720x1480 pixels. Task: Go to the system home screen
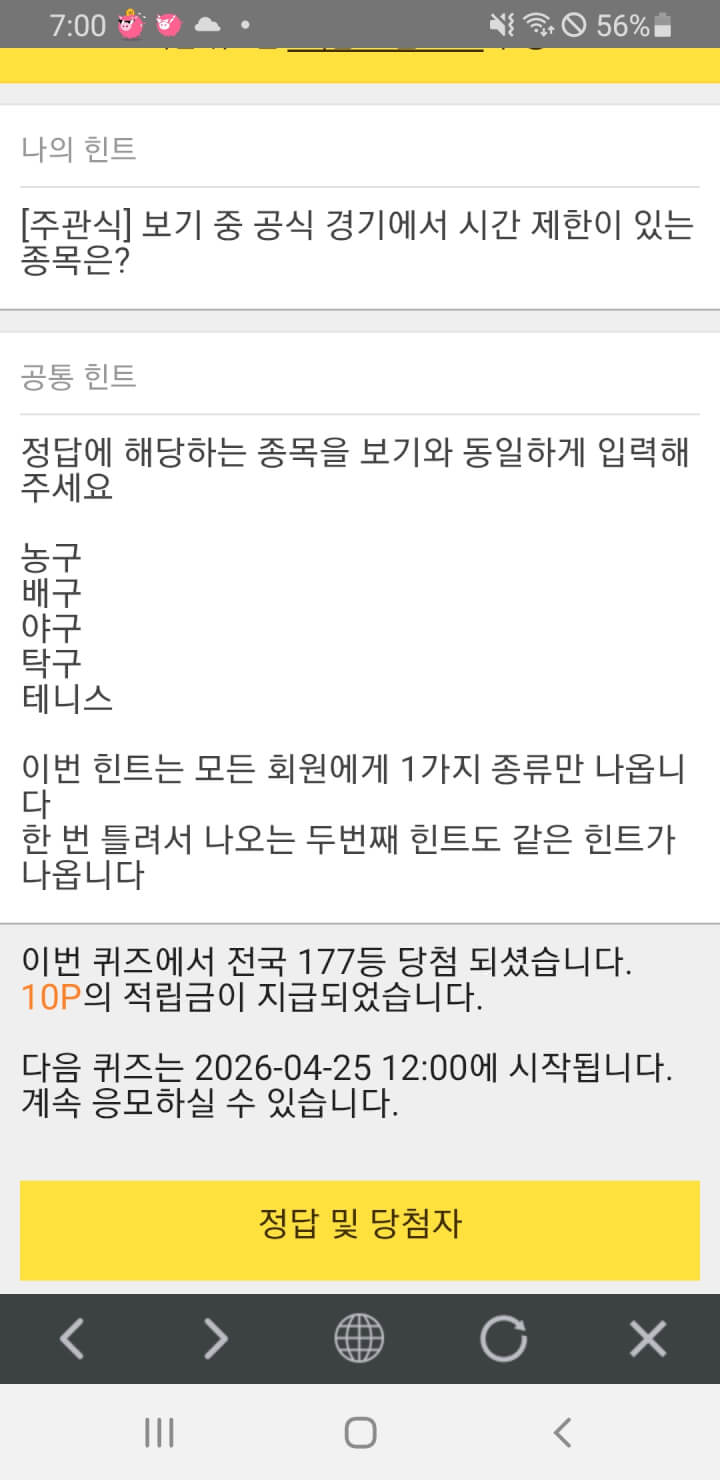[x=360, y=1432]
